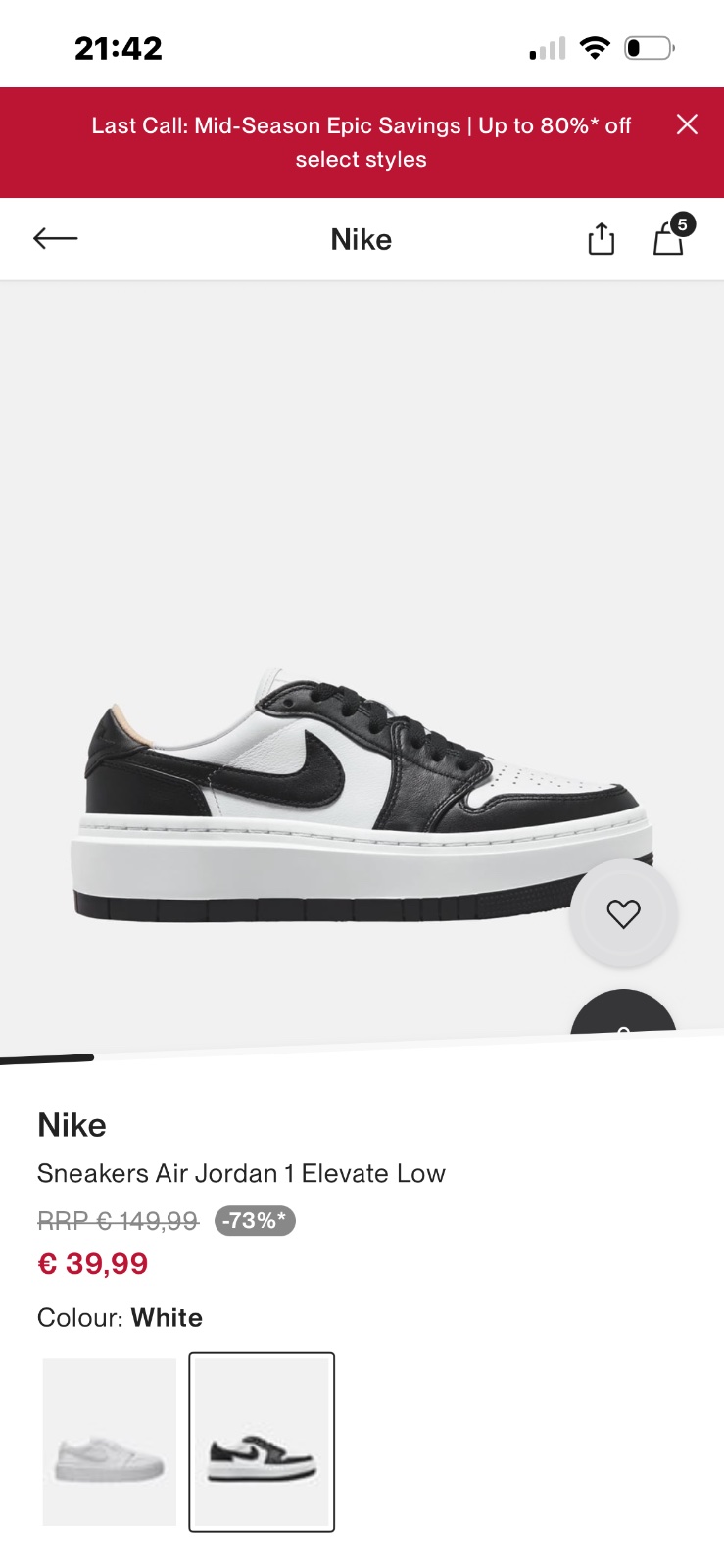Open the main sneaker product image
Screen dimensions: 724x1568
click(x=361, y=794)
